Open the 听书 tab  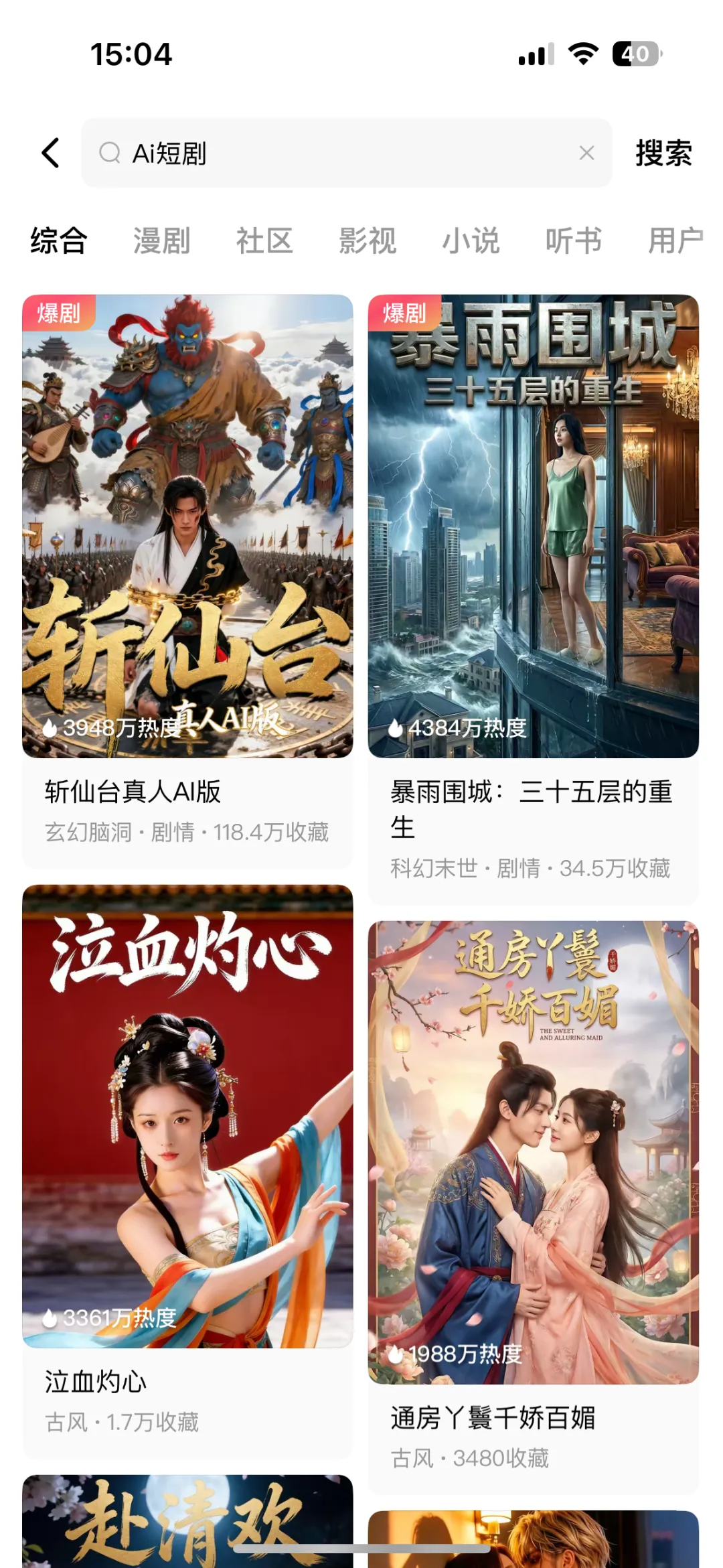[574, 241]
